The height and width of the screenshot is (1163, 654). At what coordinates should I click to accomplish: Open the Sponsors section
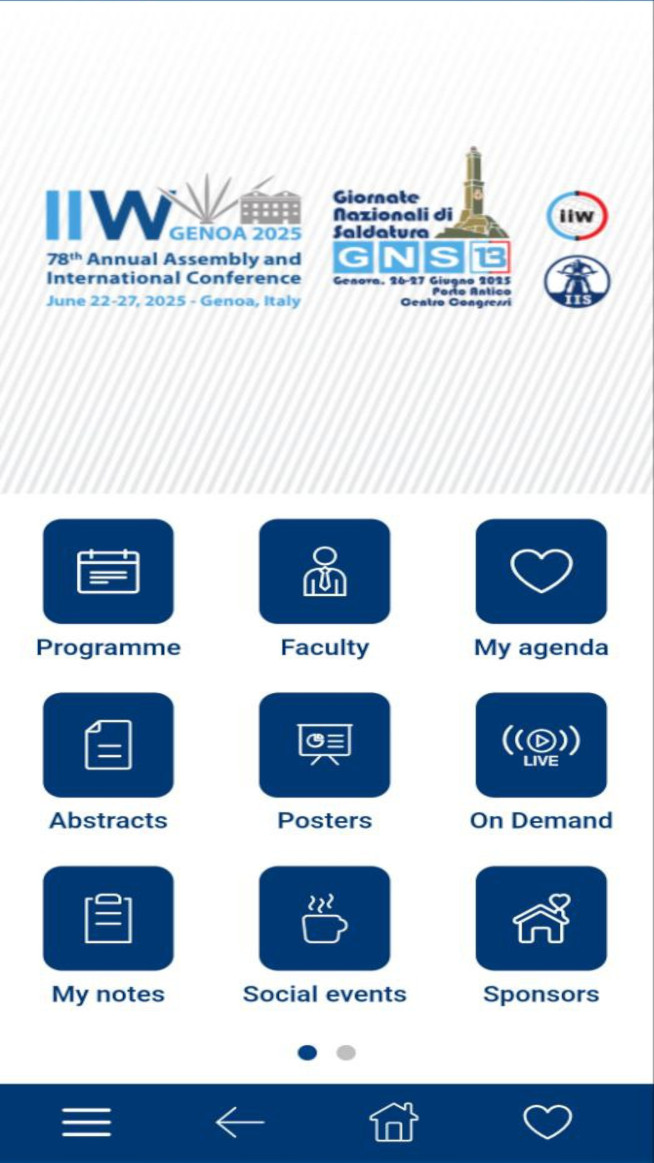click(x=541, y=918)
